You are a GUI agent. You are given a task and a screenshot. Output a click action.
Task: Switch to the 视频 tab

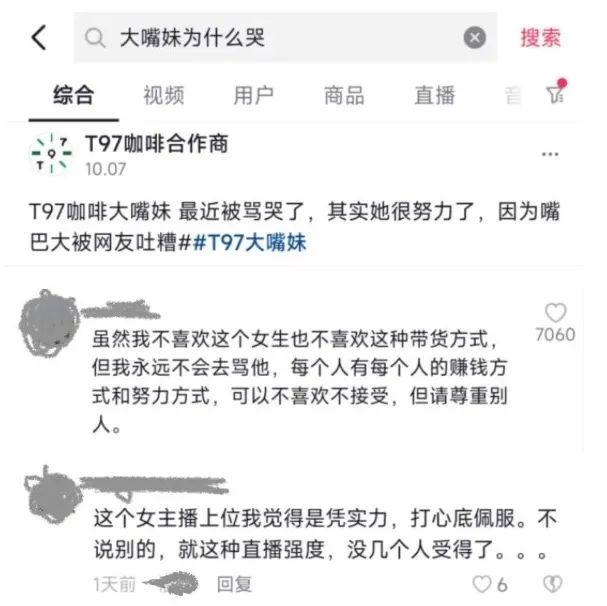coord(163,96)
